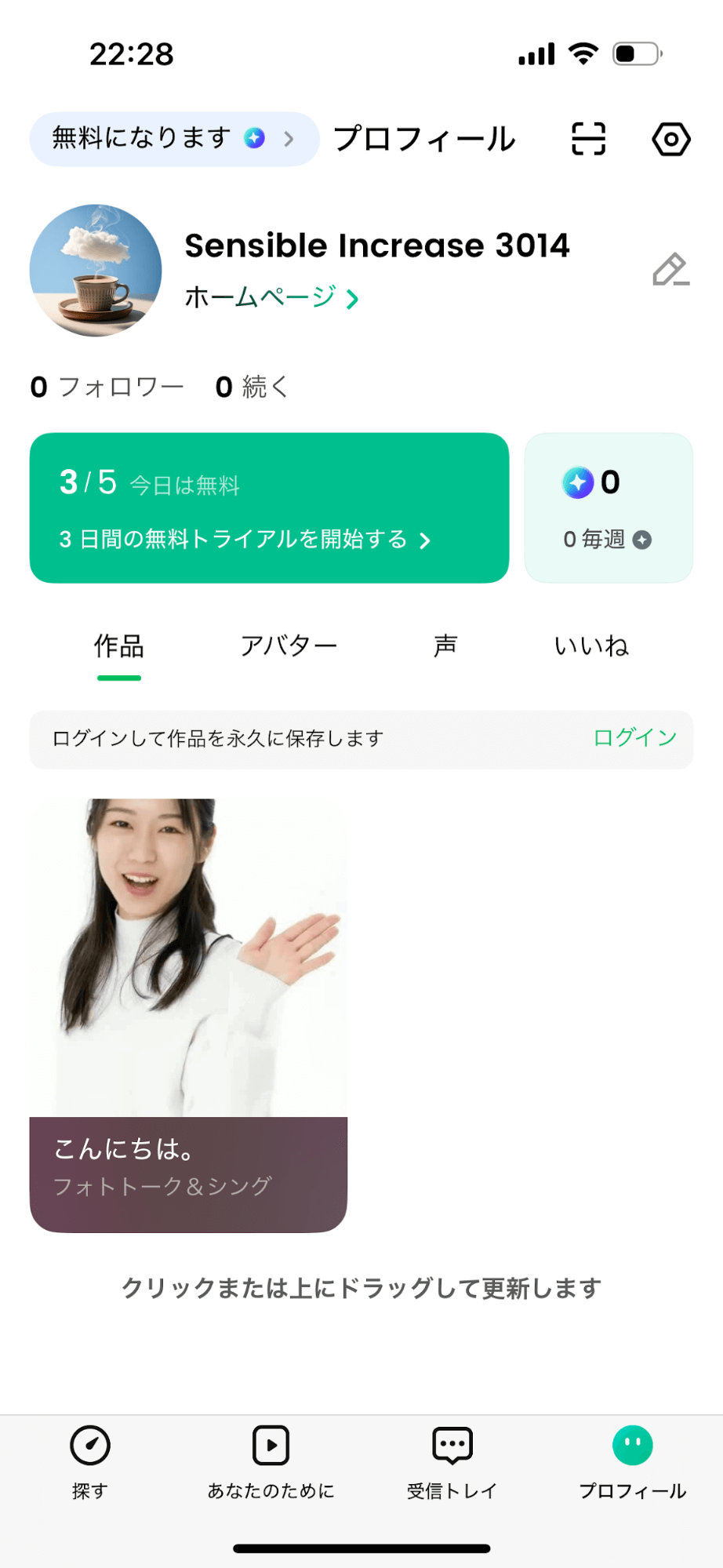Select the 声 tab
723x1568 pixels.
pos(445,645)
